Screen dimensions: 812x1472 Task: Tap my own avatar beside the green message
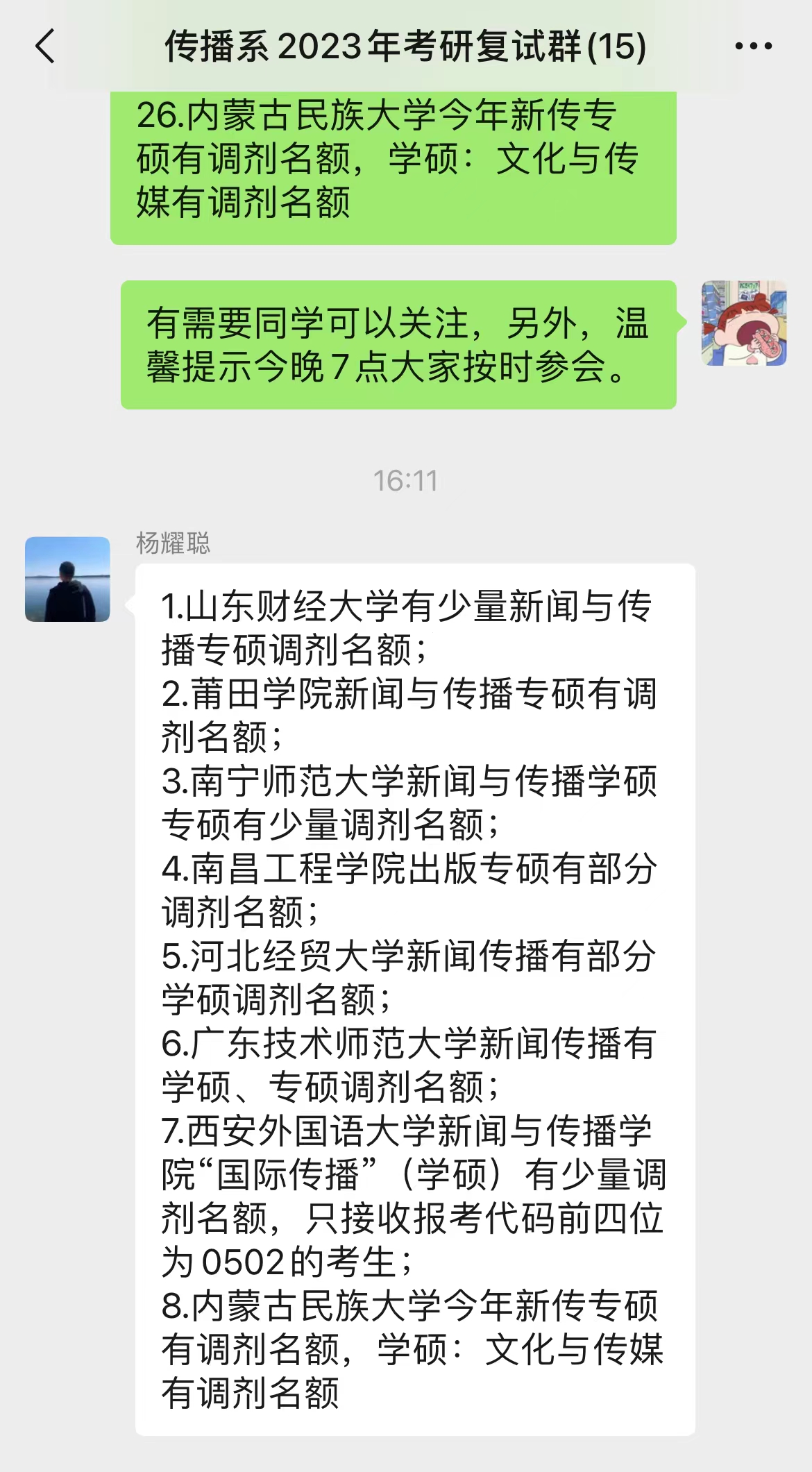point(744,323)
